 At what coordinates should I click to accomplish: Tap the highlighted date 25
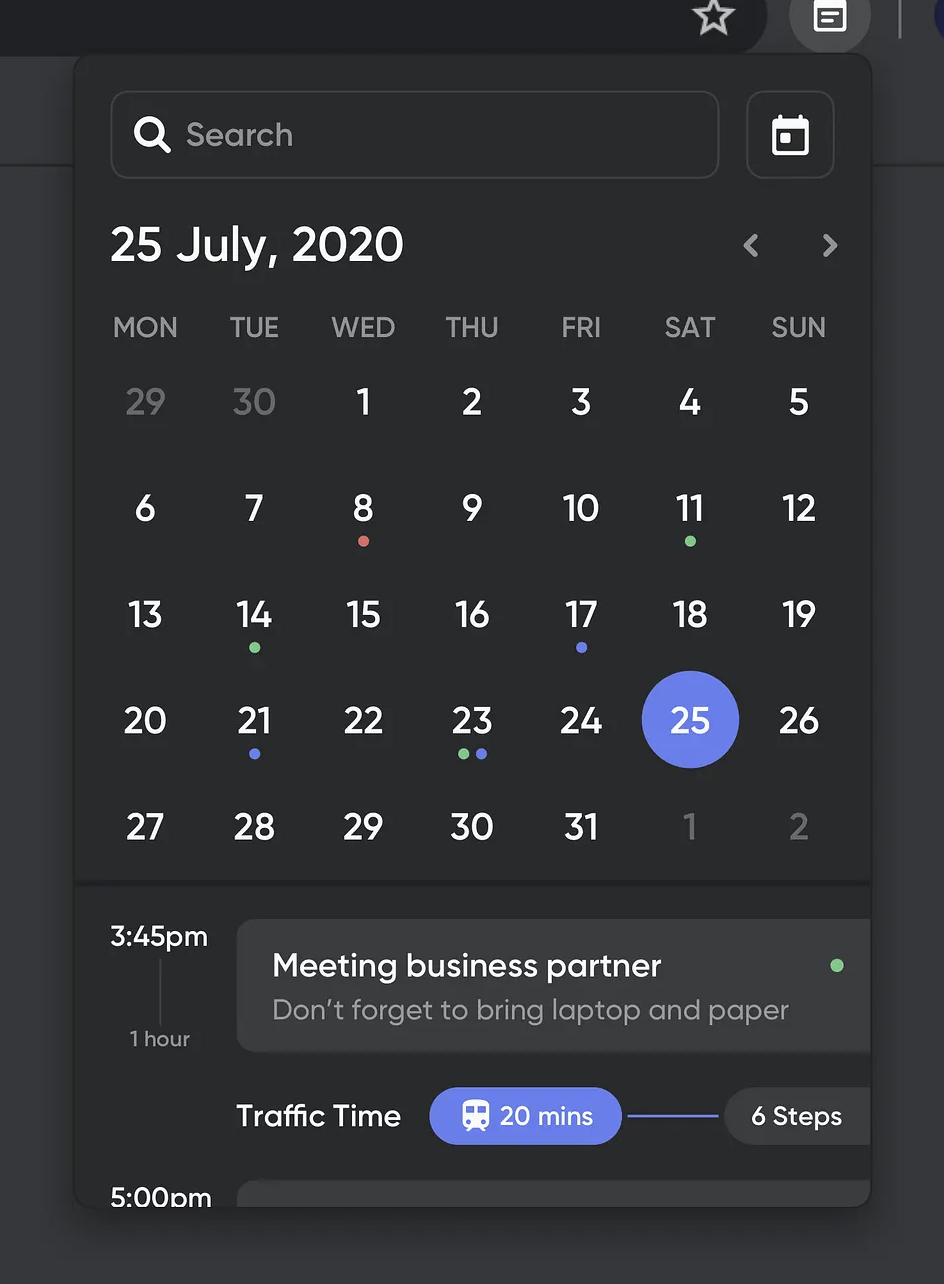pyautogui.click(x=690, y=720)
